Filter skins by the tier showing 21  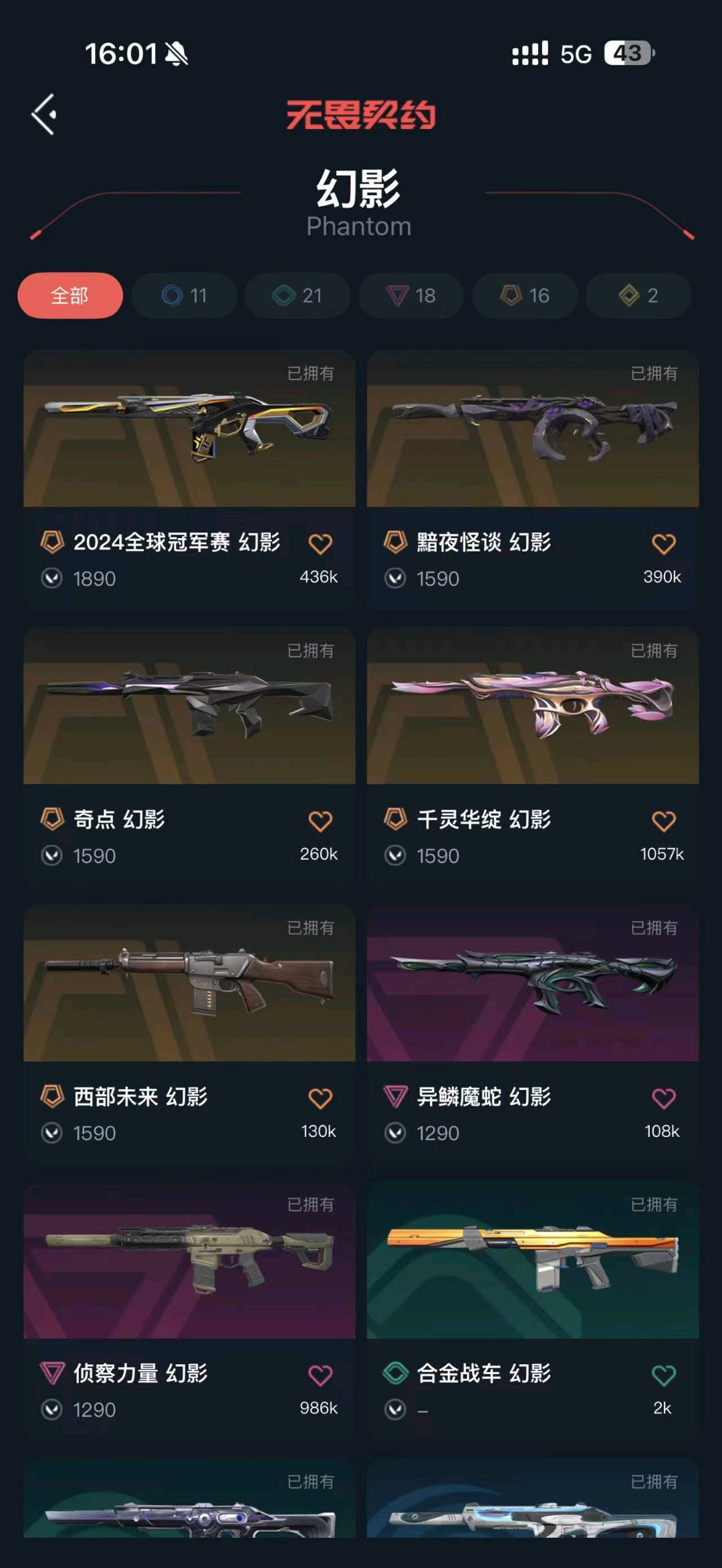point(297,295)
